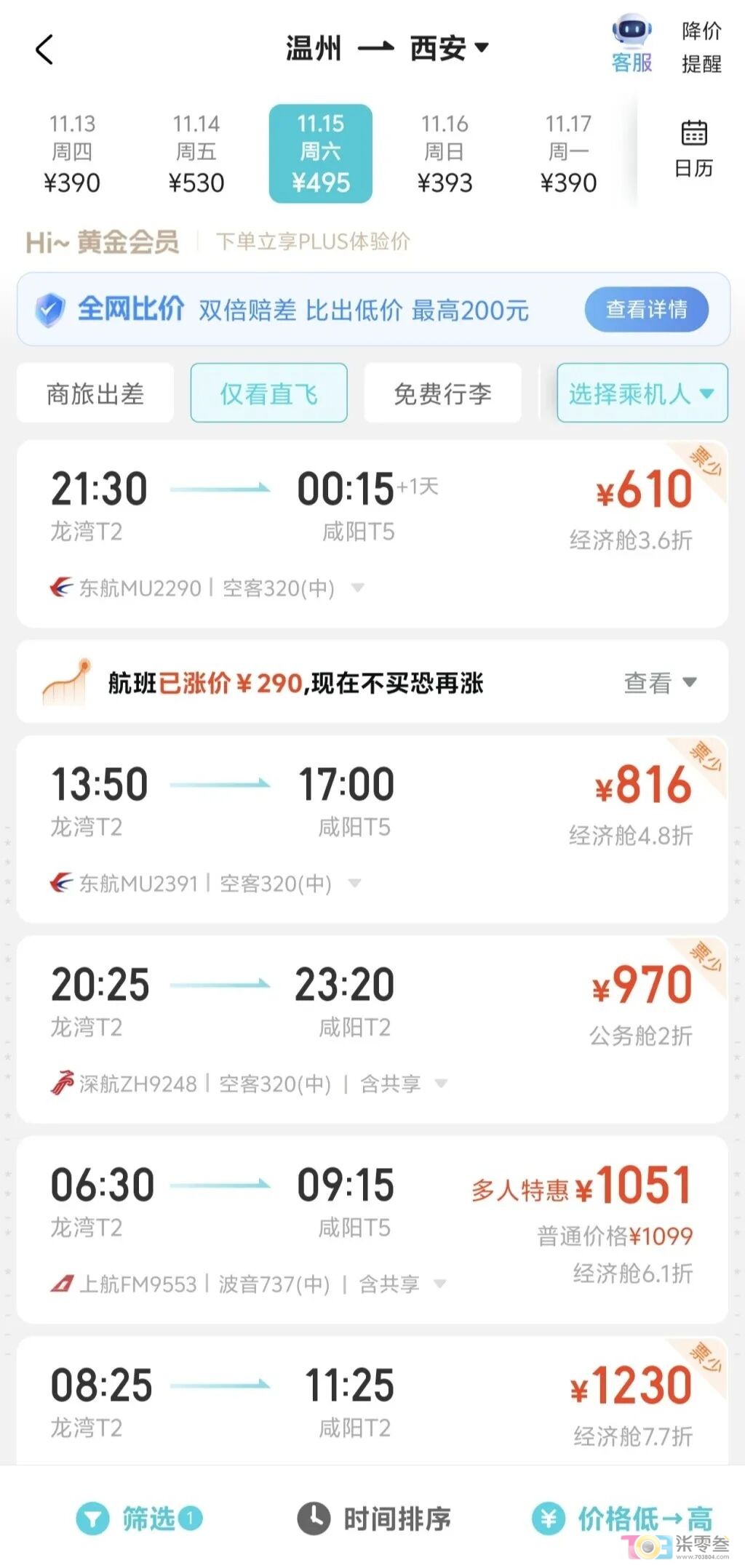Open the 西安 destination dropdown

tap(449, 49)
